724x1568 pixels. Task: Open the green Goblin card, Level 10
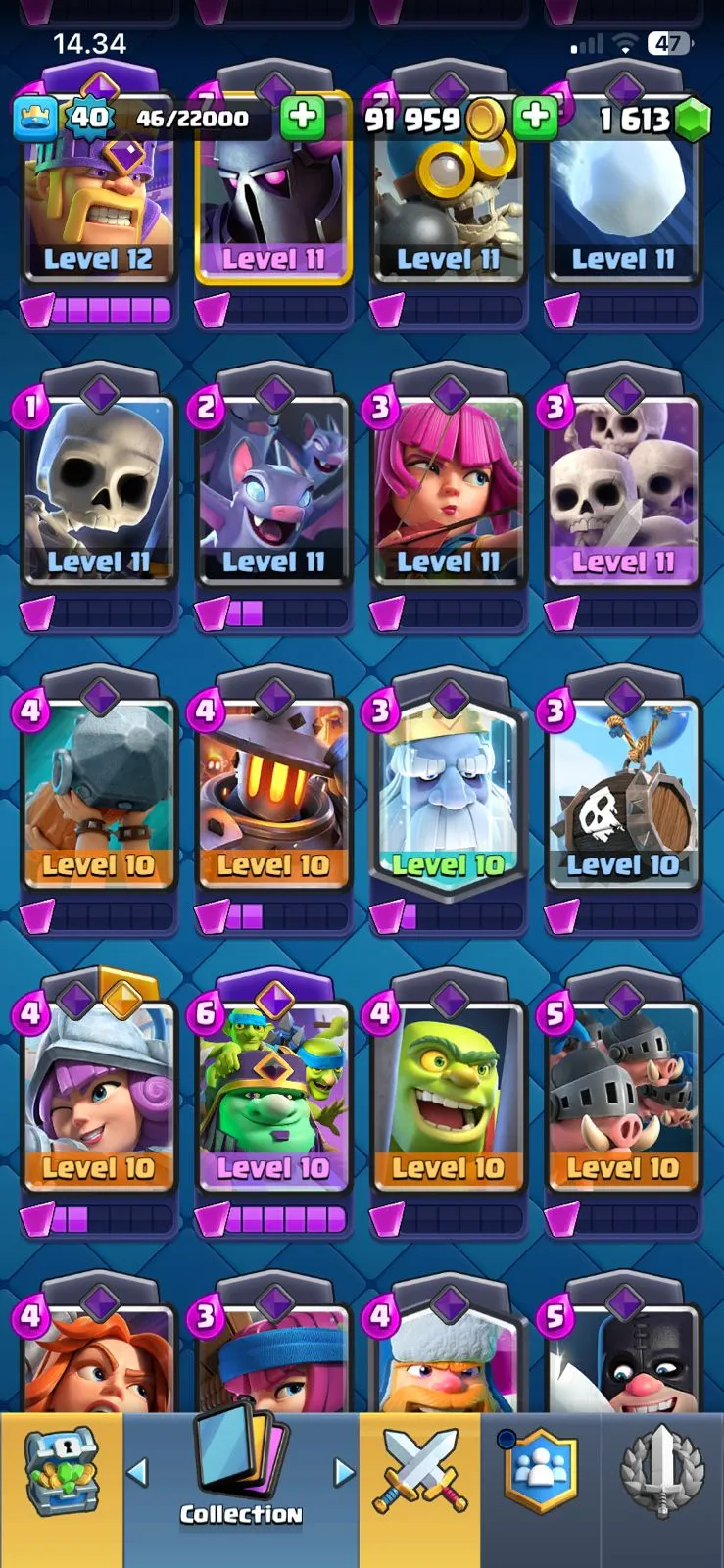click(x=448, y=1098)
